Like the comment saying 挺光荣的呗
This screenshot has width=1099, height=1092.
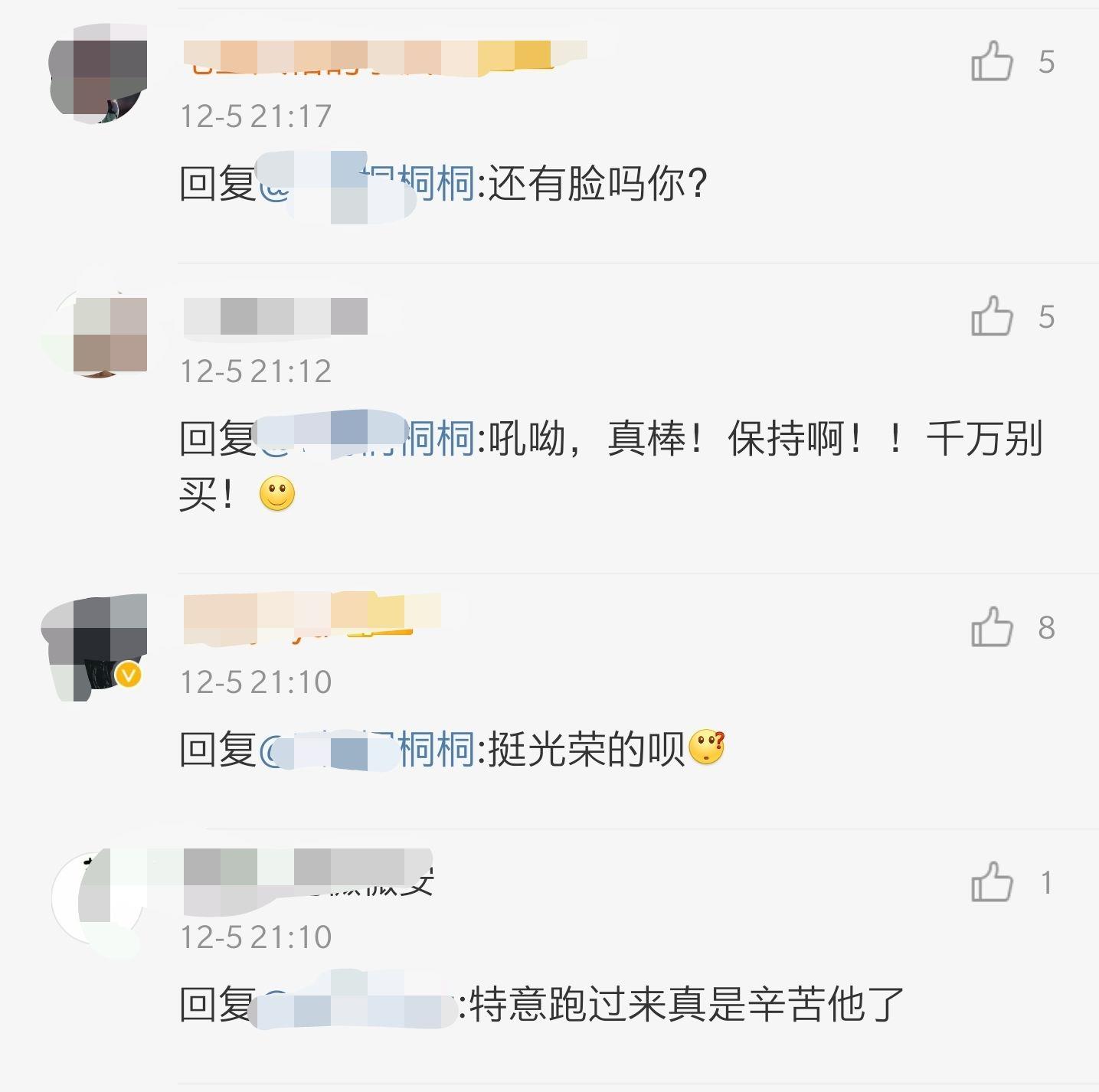tap(992, 628)
